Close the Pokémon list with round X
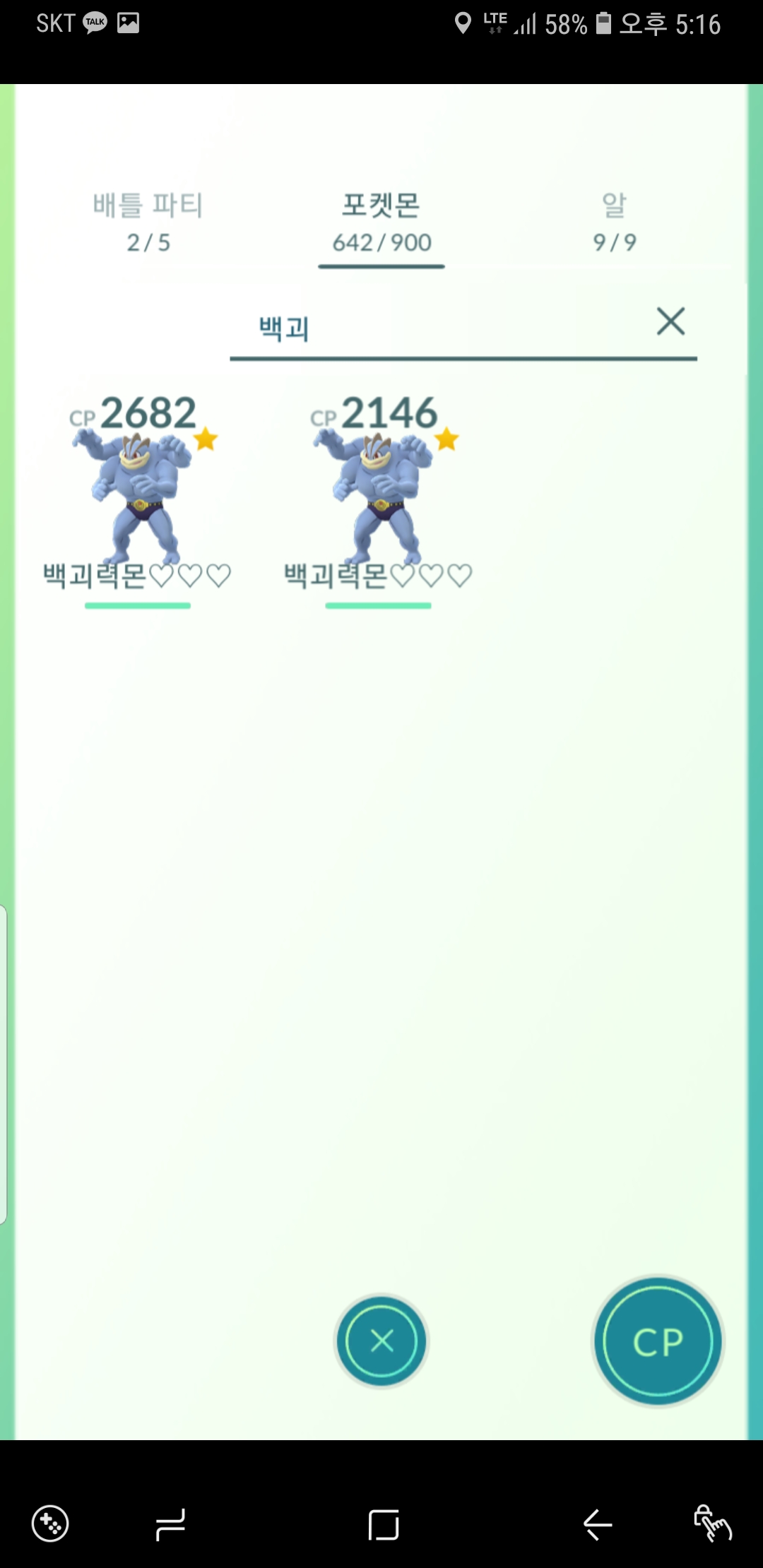 pyautogui.click(x=381, y=1341)
